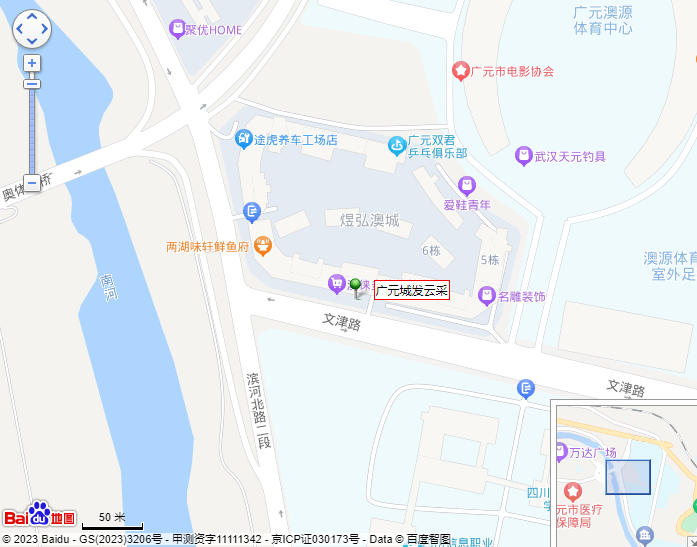Tap the overview mini-map in the corner
The height and width of the screenshot is (547, 697).
[x=623, y=472]
